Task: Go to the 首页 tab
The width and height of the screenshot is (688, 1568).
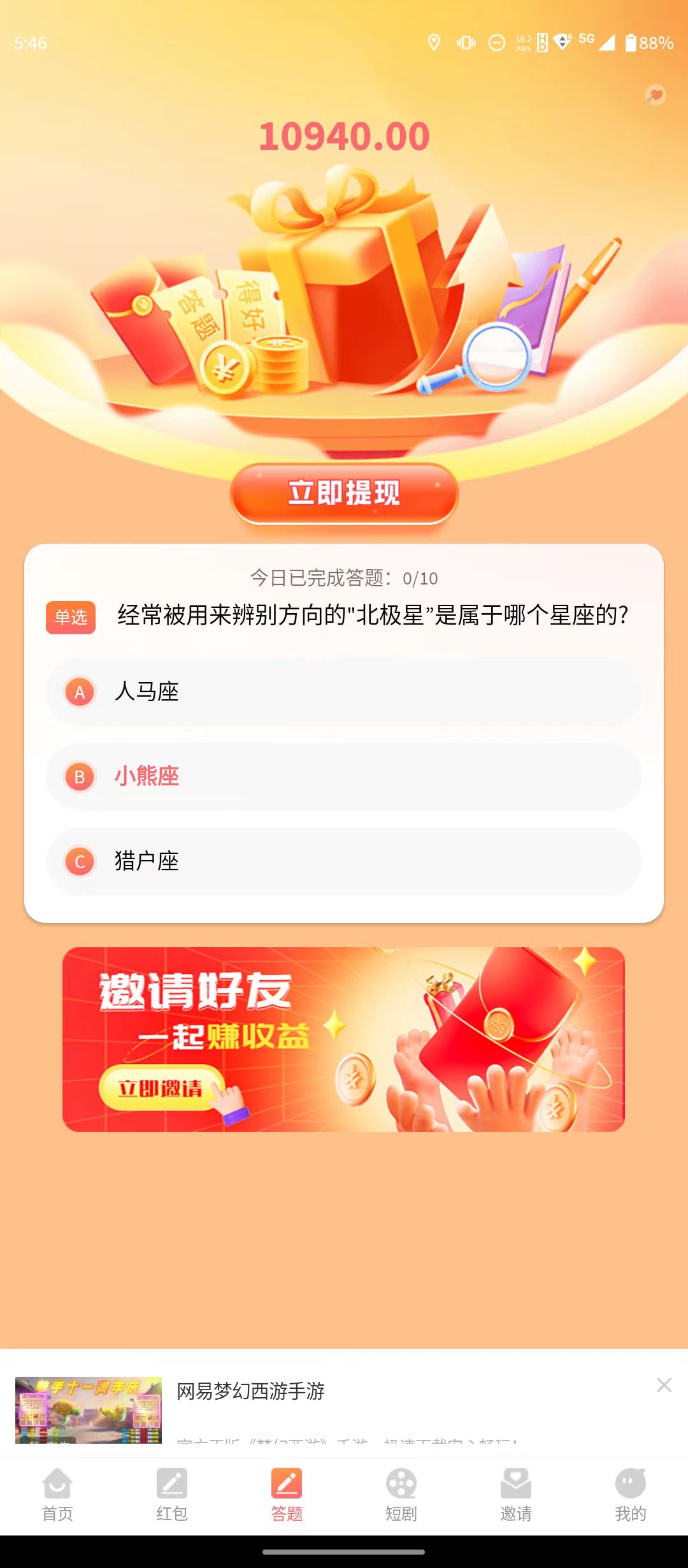Action: coord(57,1495)
